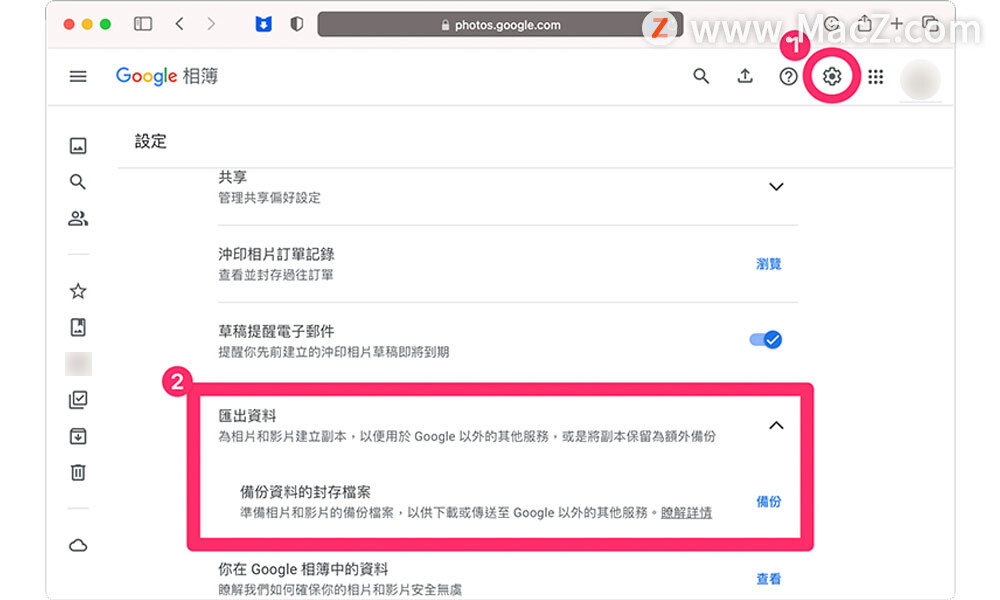The width and height of the screenshot is (1000, 600).
Task: Open the account profile avatar
Action: click(919, 78)
